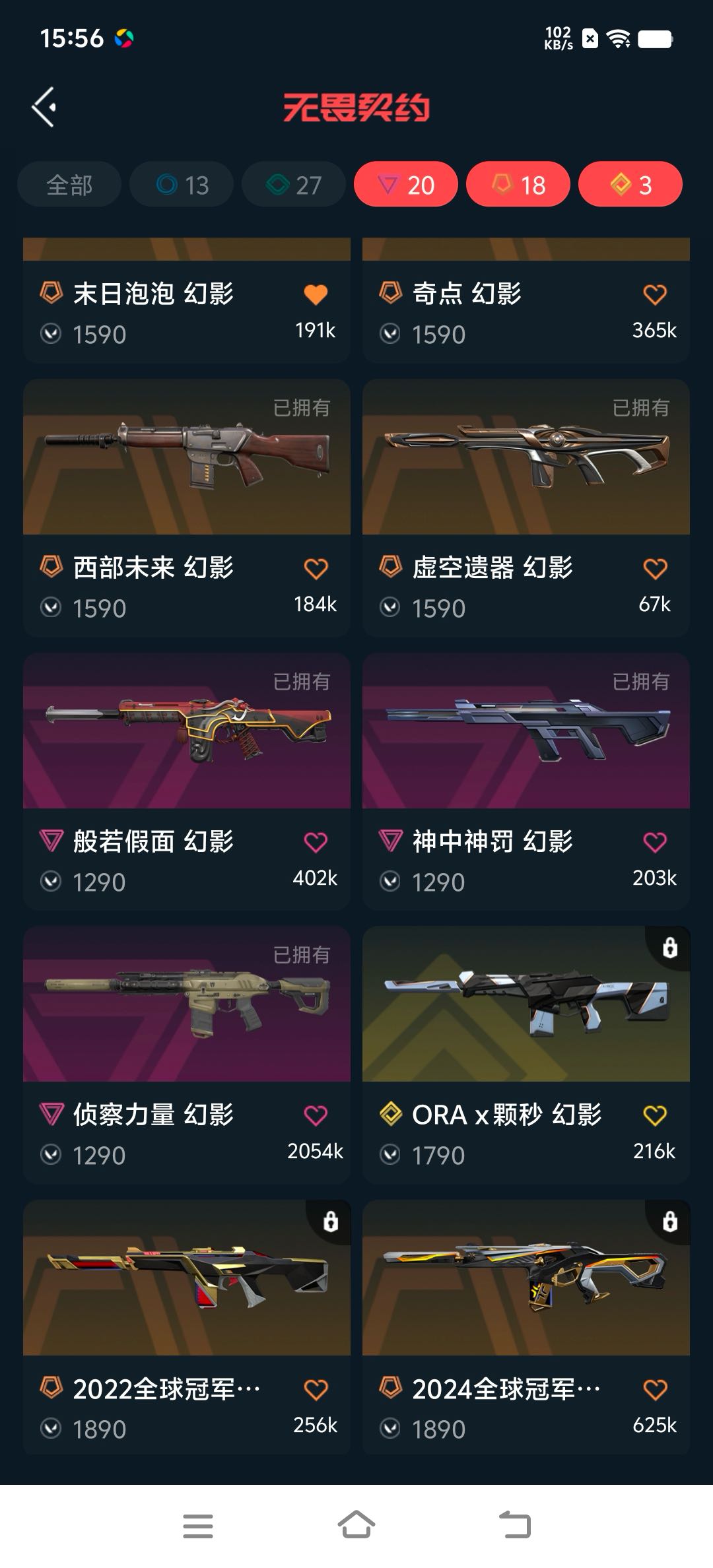Select the 全部 filter chip
The height and width of the screenshot is (1568, 713).
coord(69,185)
